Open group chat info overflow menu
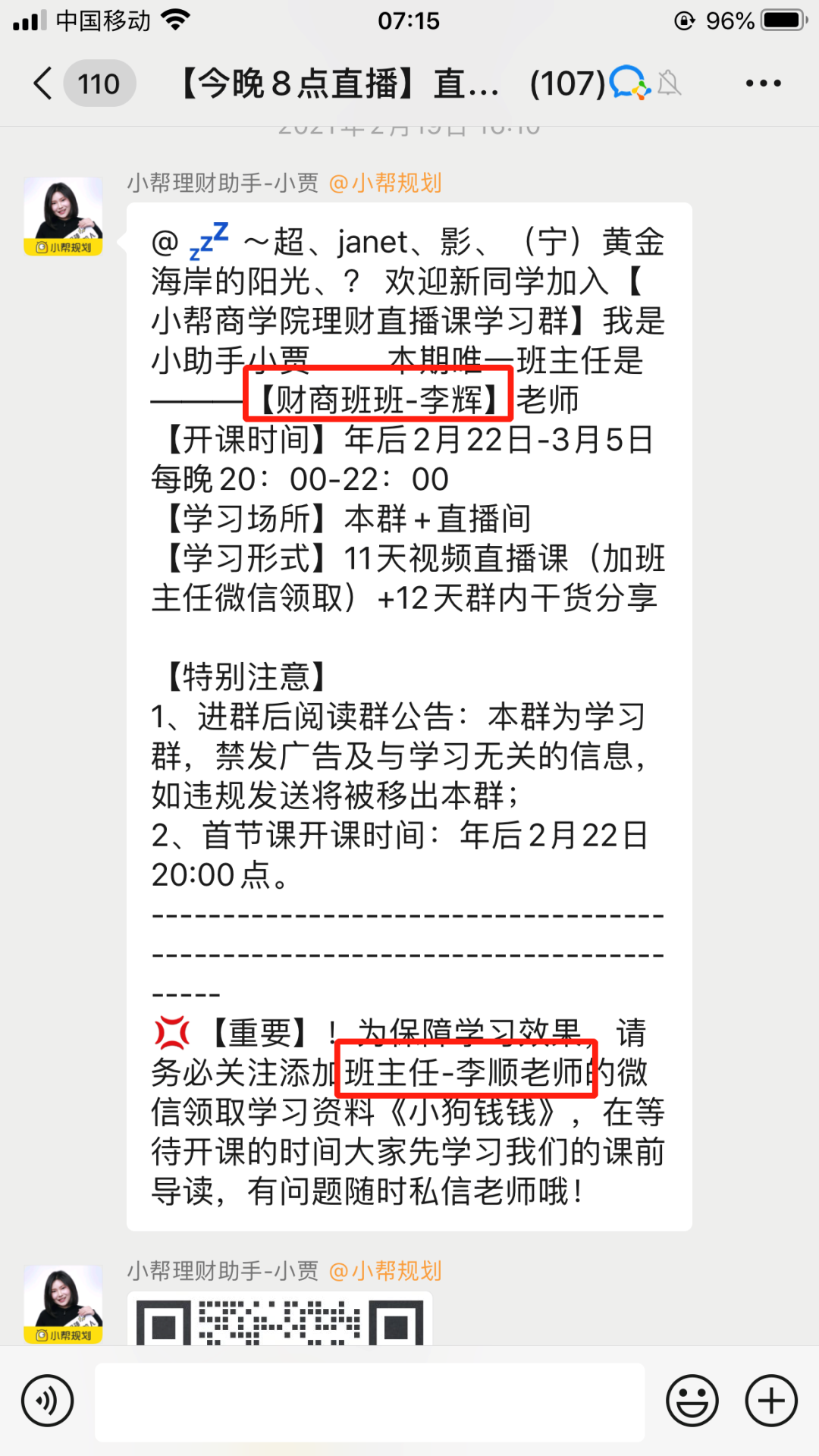Viewport: 819px width, 1456px height. pyautogui.click(x=763, y=83)
